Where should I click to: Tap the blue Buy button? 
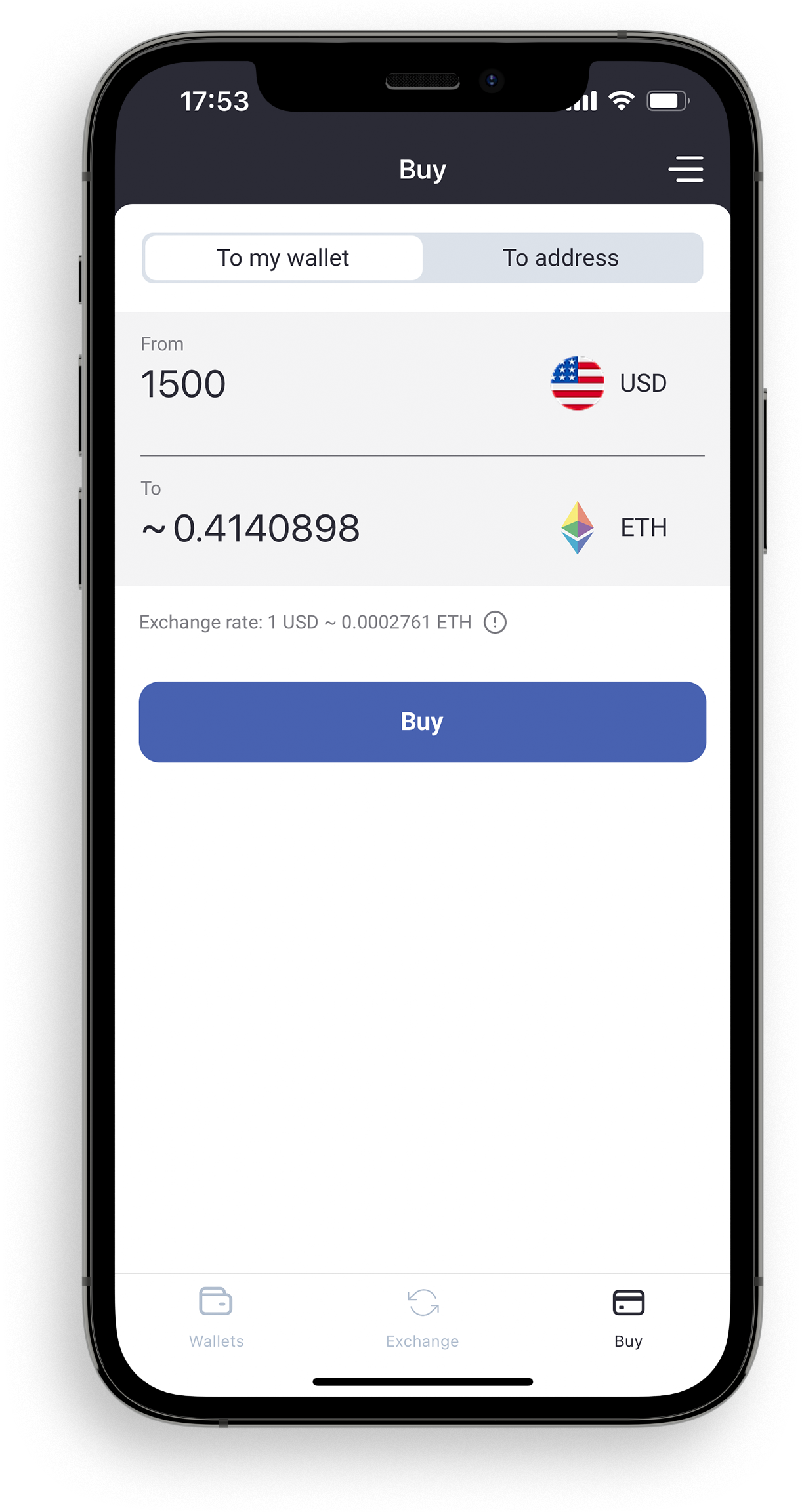(x=422, y=722)
